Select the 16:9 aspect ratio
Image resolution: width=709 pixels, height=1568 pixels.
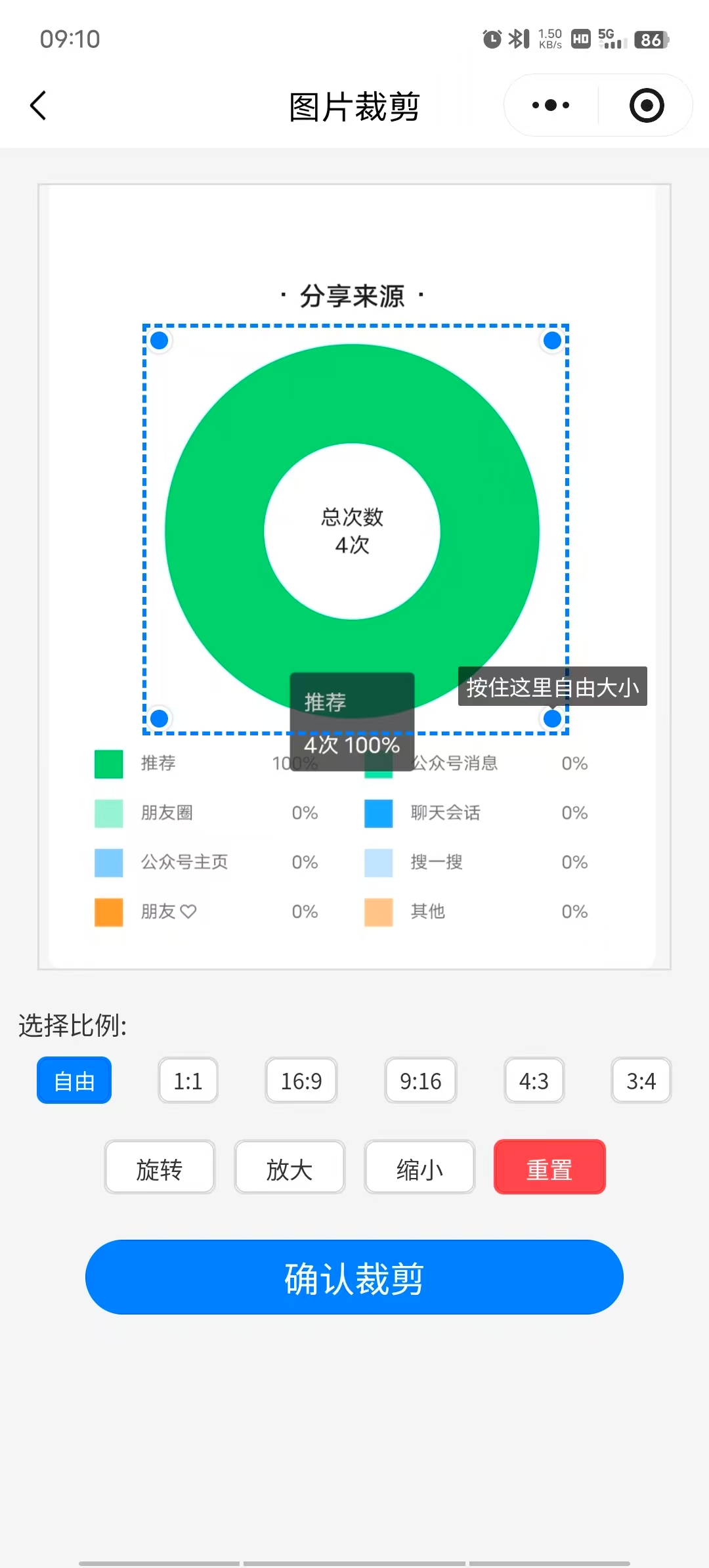coord(301,1081)
